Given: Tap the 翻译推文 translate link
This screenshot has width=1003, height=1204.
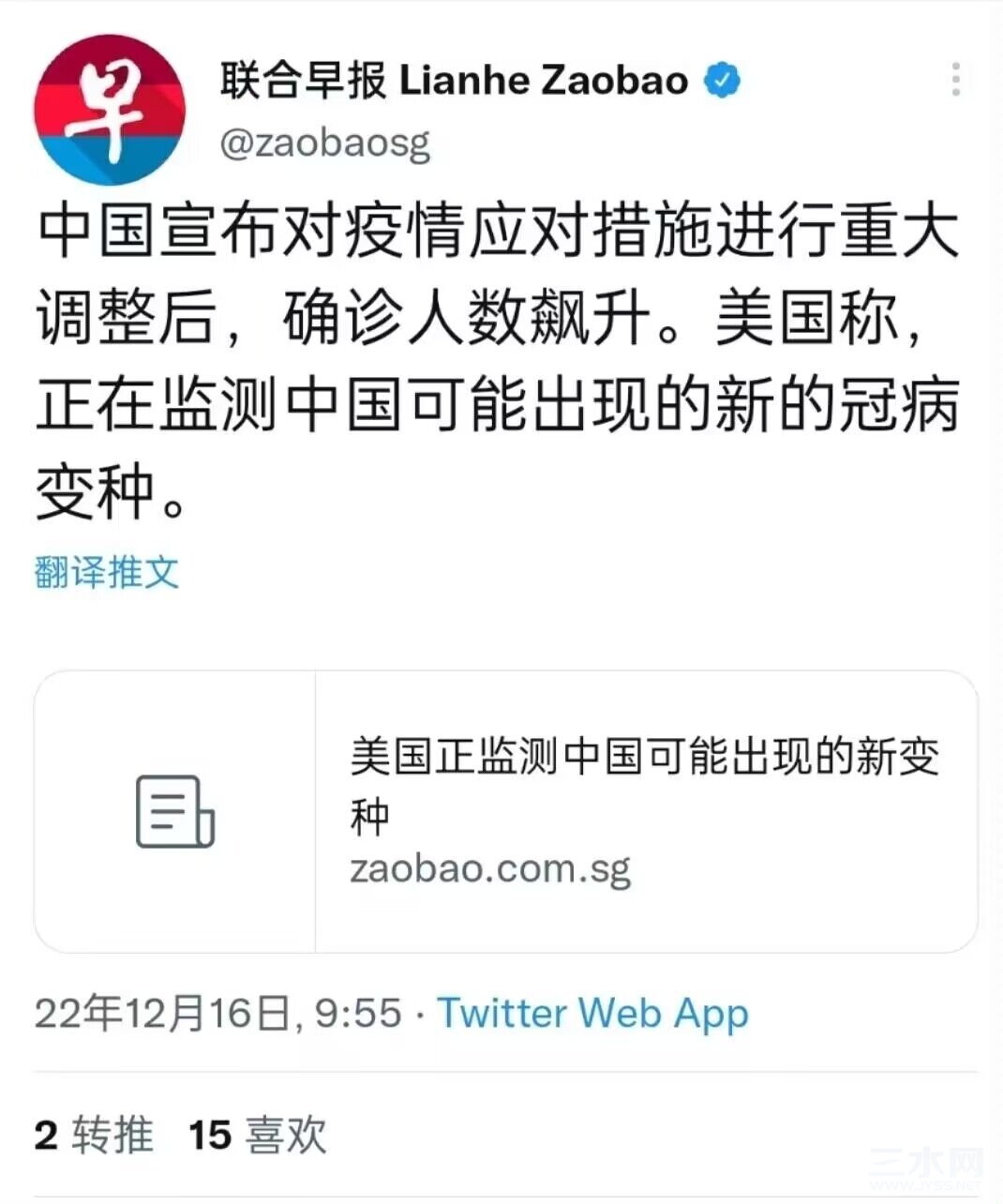Looking at the screenshot, I should click(106, 571).
